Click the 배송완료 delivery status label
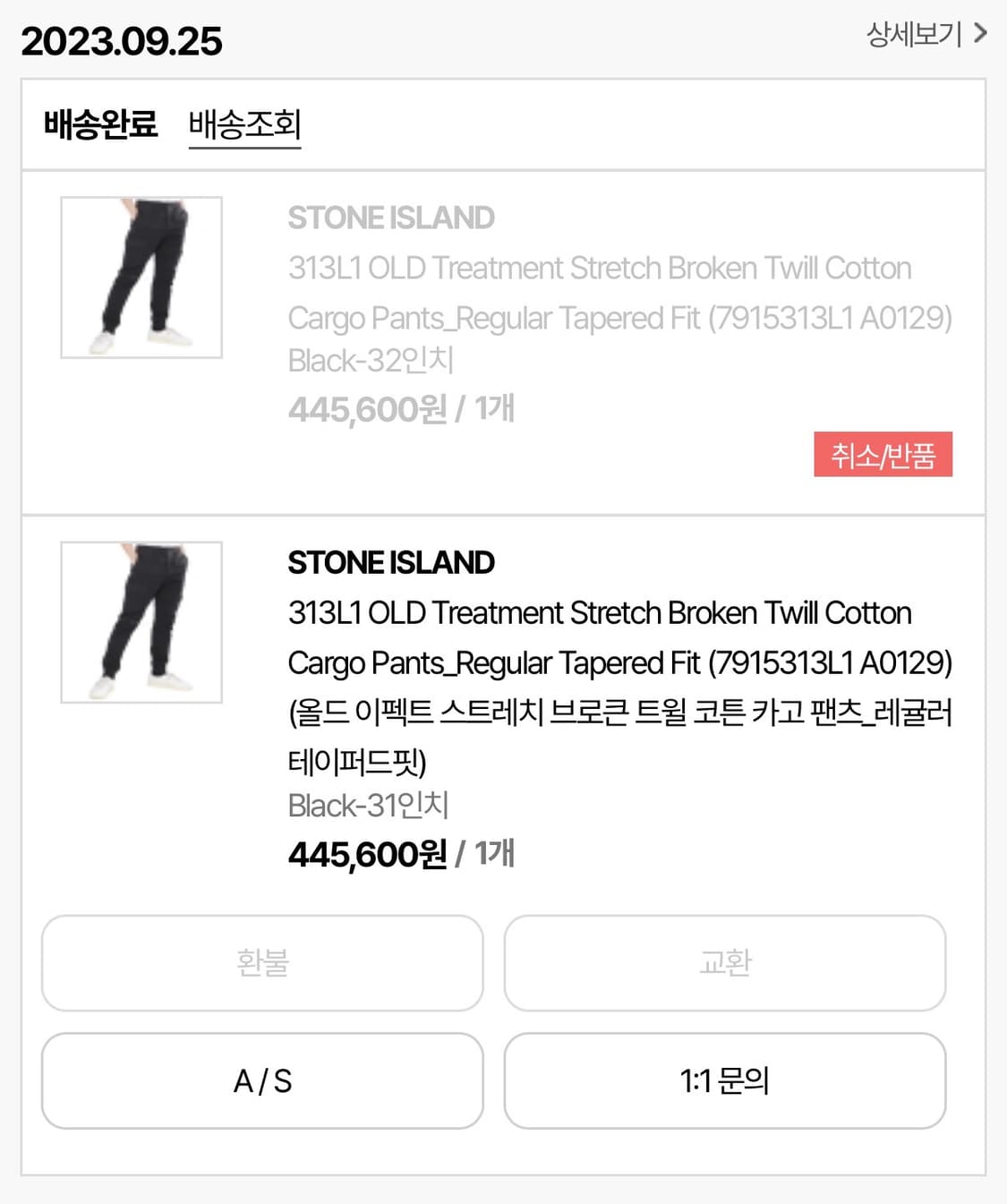The width and height of the screenshot is (1007, 1204). [100, 125]
